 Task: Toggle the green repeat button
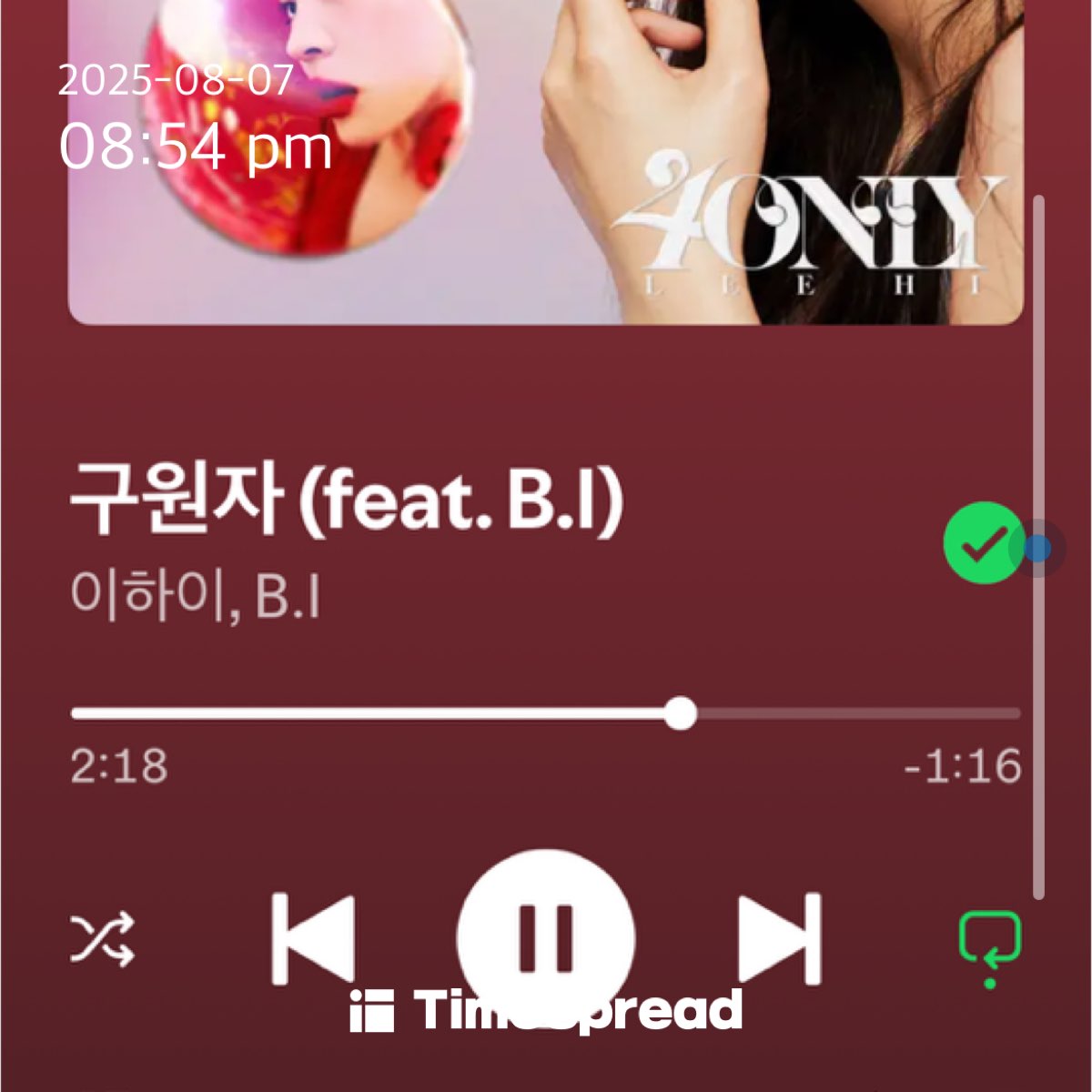990,943
